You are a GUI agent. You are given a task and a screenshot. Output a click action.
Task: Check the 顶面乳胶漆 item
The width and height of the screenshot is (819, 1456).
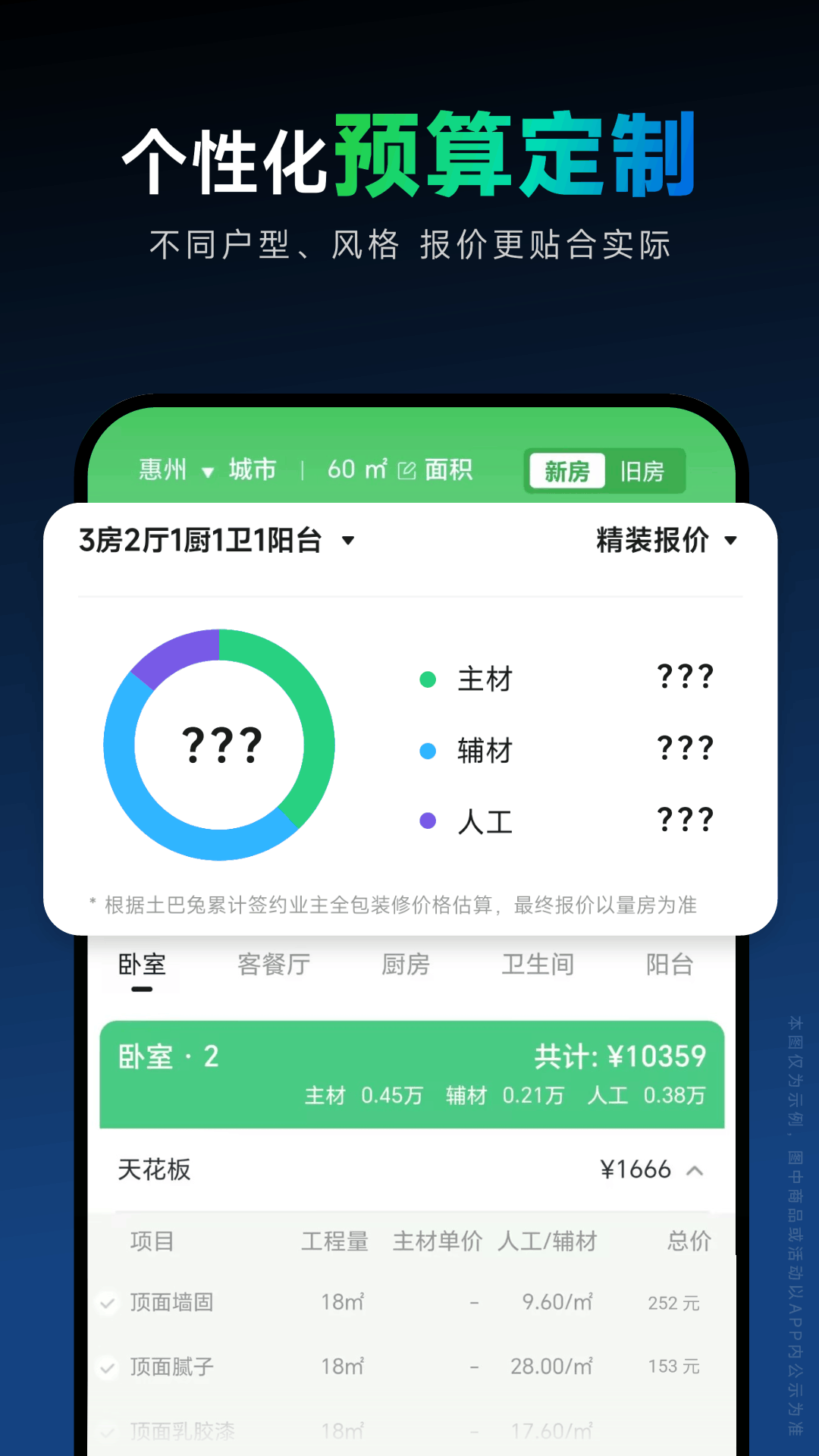pyautogui.click(x=107, y=1431)
